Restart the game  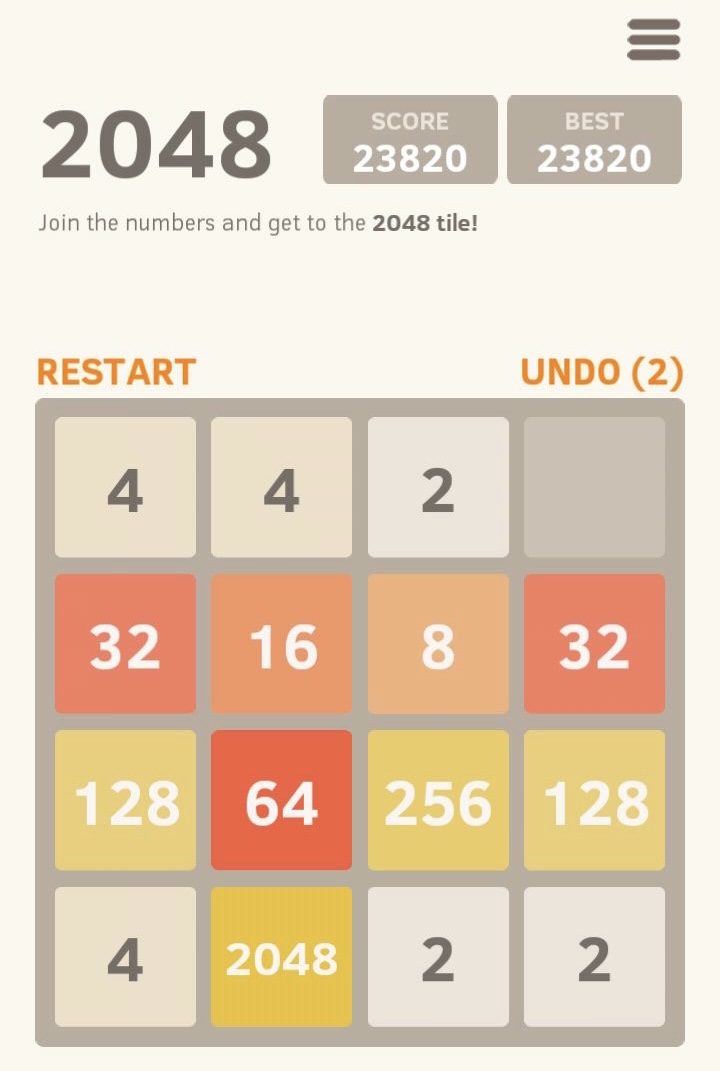pos(116,372)
